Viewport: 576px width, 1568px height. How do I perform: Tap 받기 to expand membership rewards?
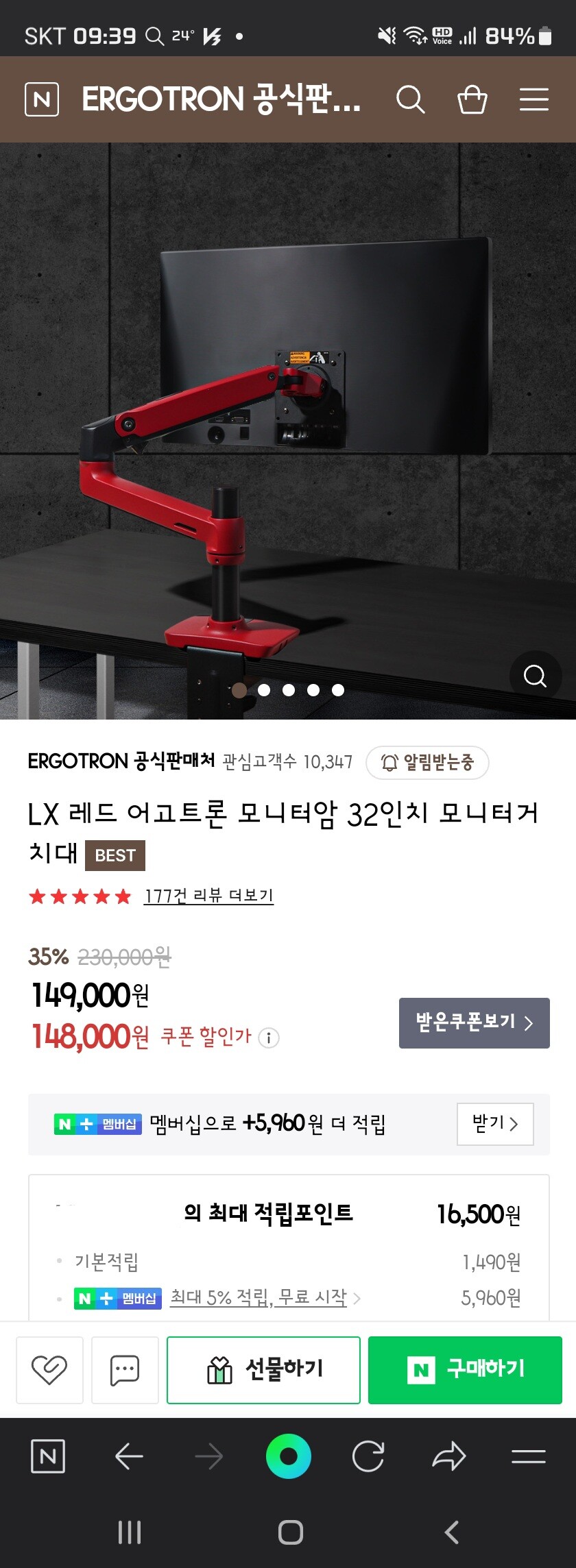pos(494,1124)
